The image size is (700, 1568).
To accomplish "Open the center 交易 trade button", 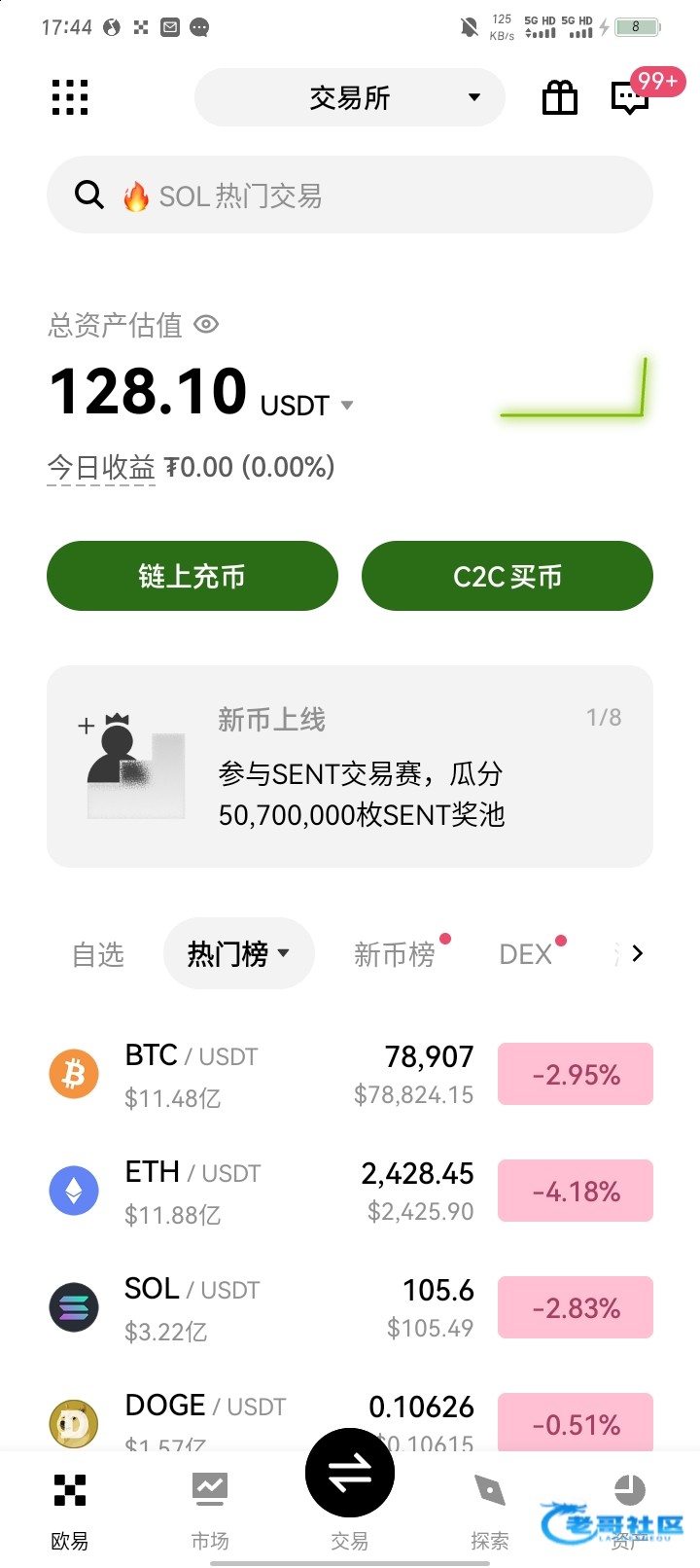I will click(x=350, y=1474).
